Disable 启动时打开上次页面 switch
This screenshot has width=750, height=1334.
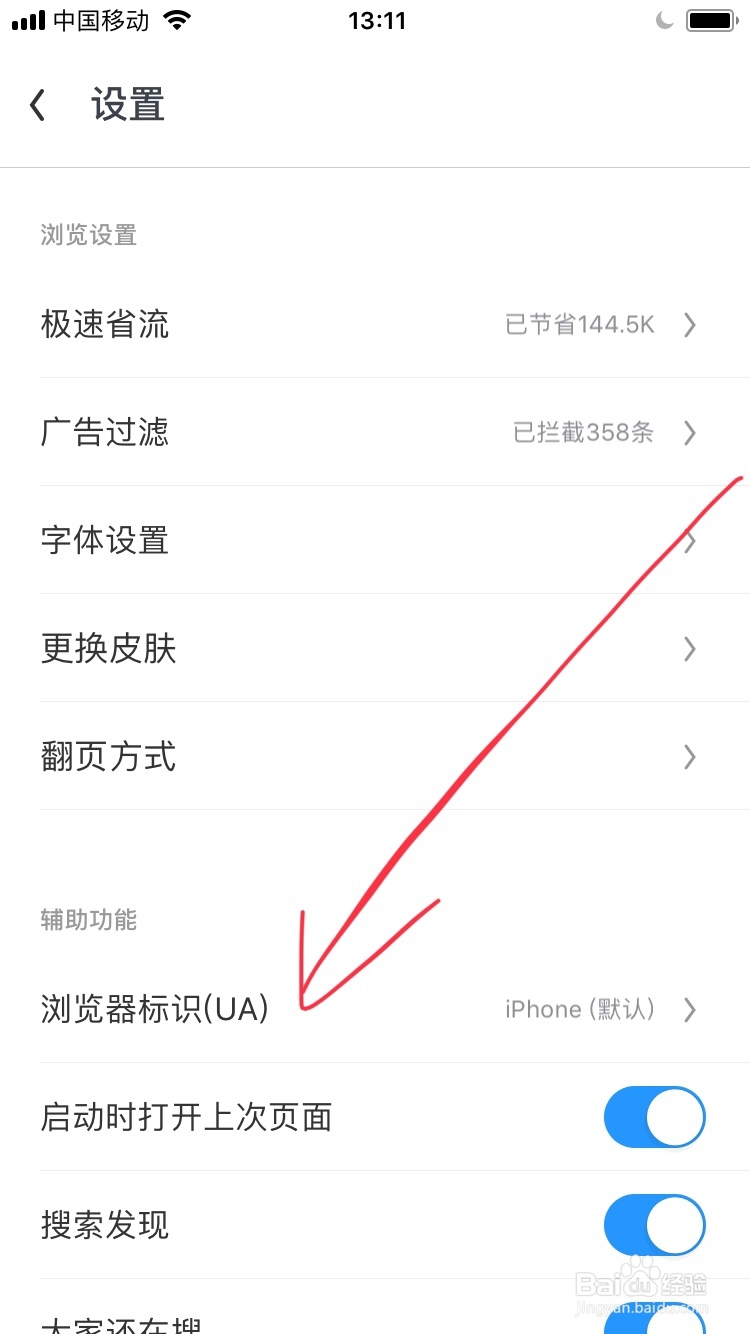click(x=654, y=1117)
